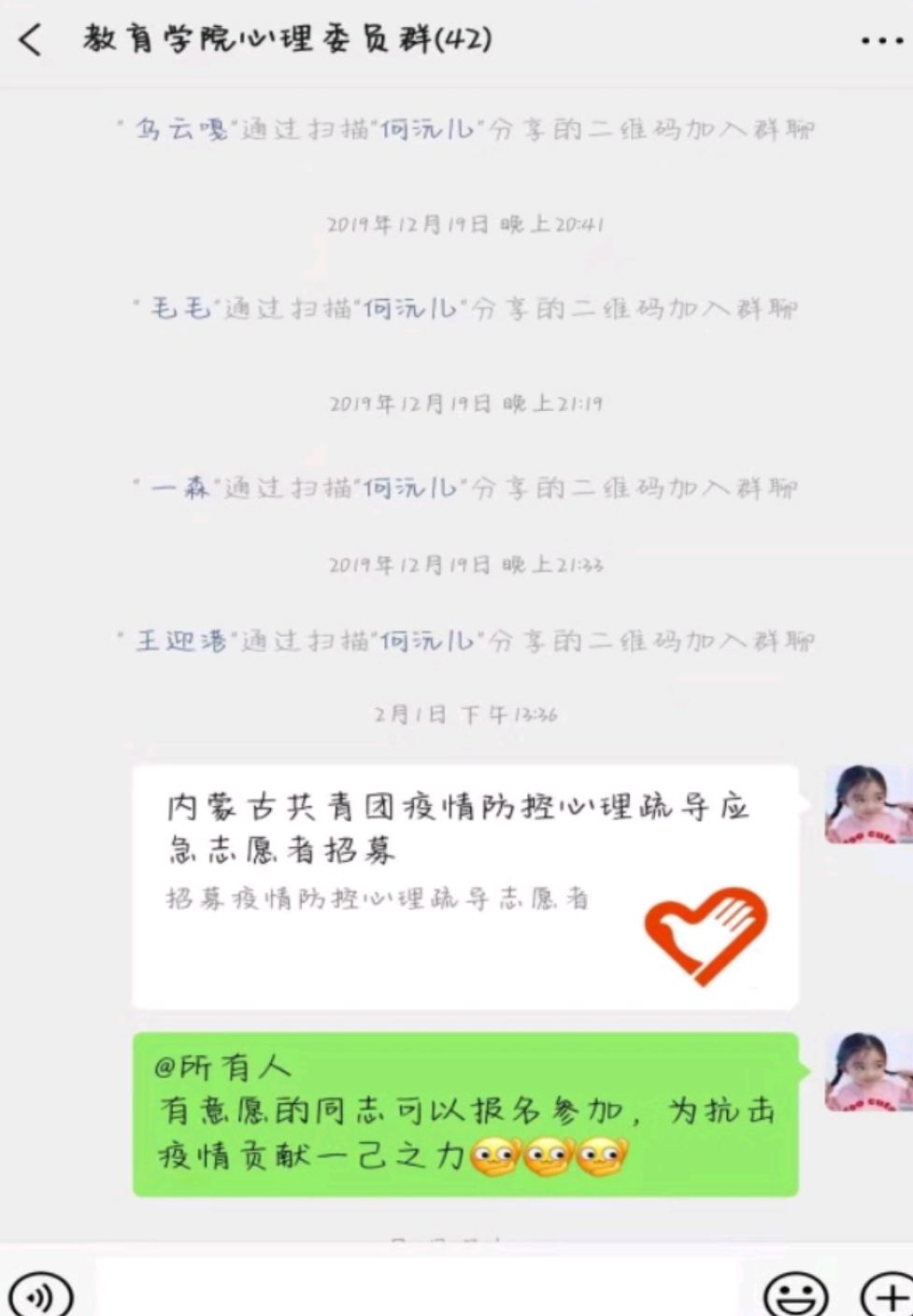Open 王迎港's profile from the join notice

click(181, 641)
